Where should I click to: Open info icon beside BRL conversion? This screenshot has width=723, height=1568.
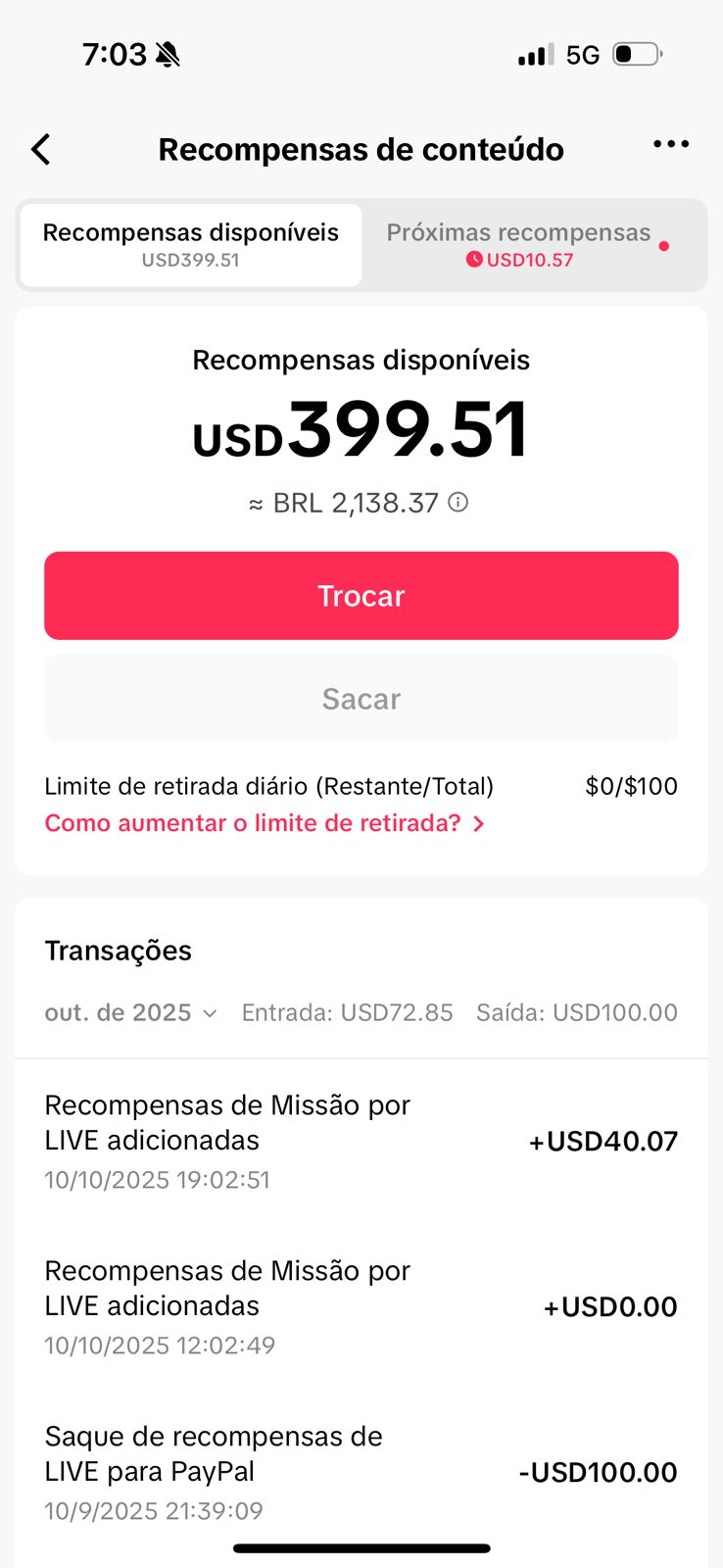coord(458,503)
